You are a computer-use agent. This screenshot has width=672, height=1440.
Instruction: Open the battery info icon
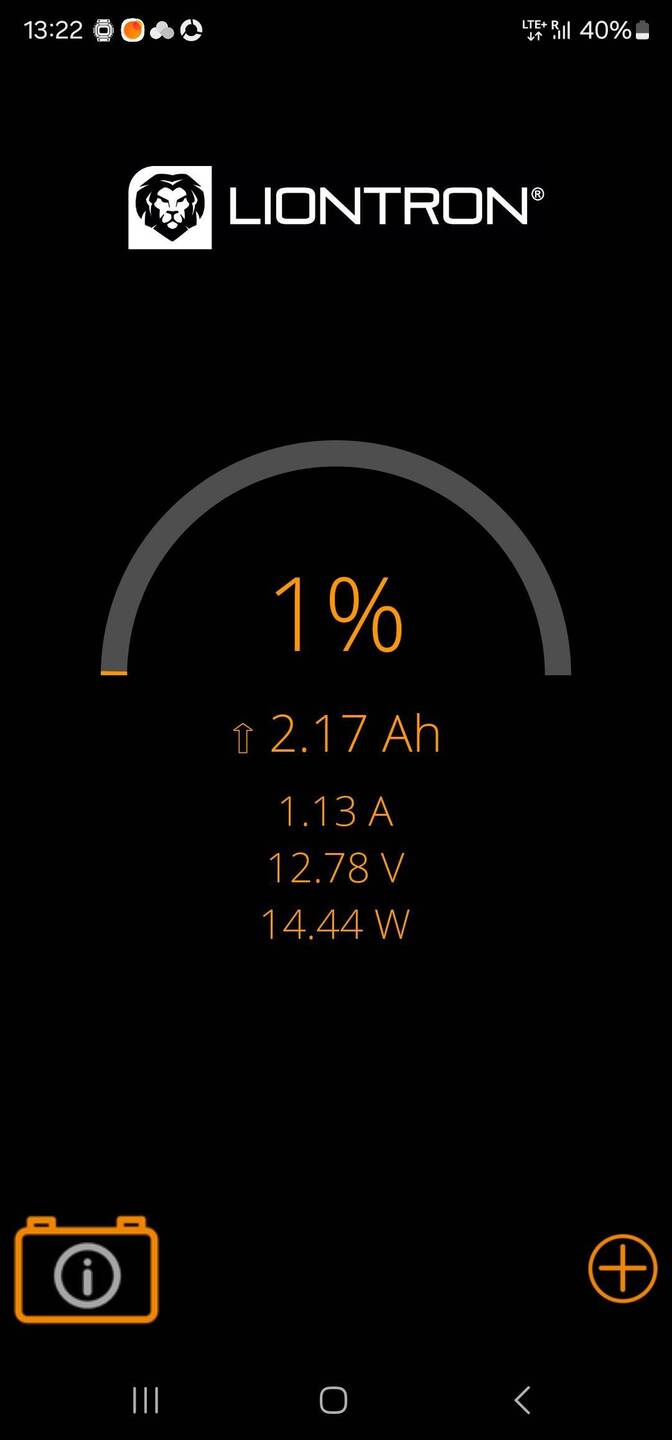(87, 1270)
